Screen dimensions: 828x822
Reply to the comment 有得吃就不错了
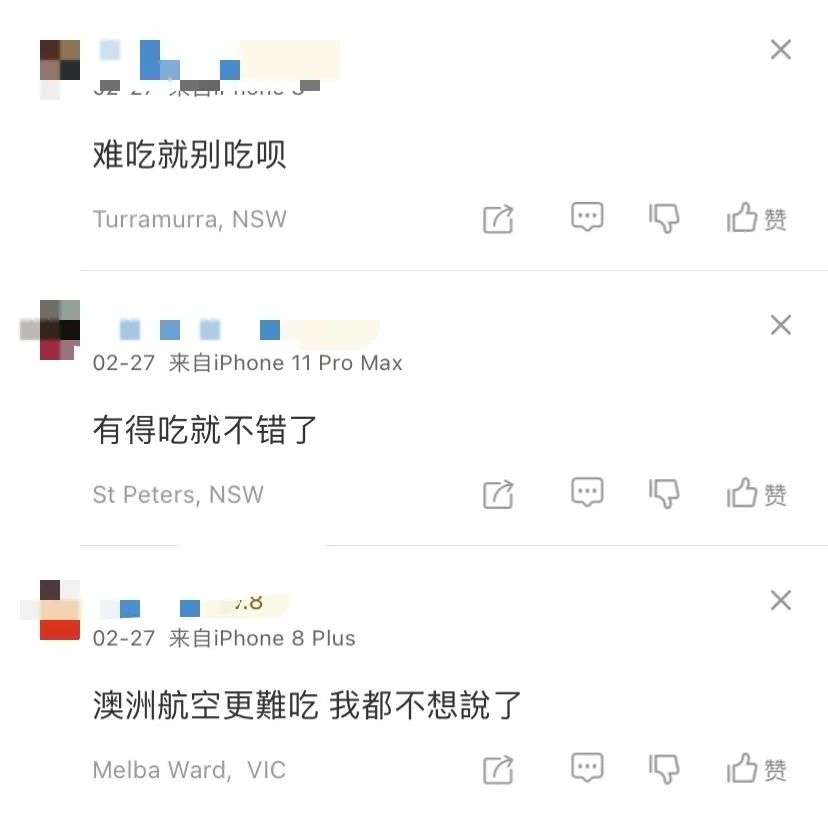pos(587,491)
